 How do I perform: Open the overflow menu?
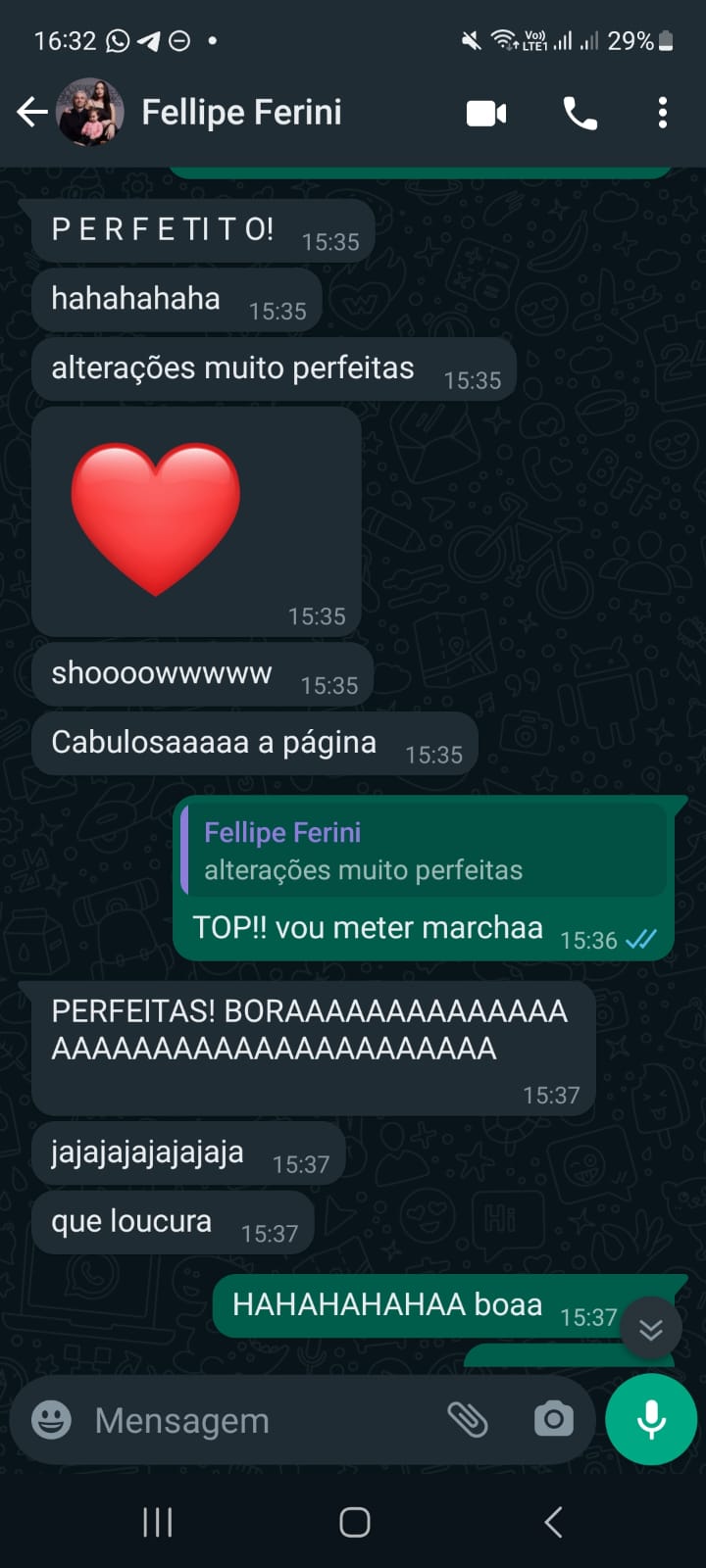pyautogui.click(x=663, y=114)
